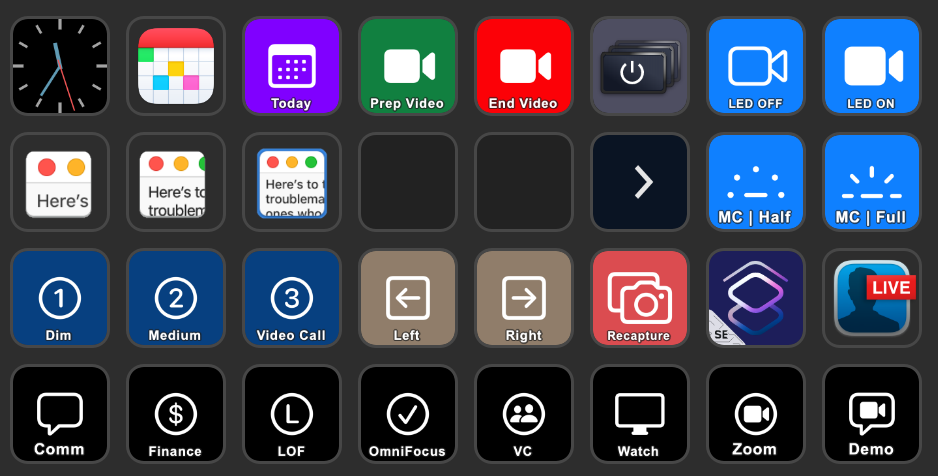This screenshot has height=476, width=938.
Task: Turn the LED OFF
Action: point(756,66)
